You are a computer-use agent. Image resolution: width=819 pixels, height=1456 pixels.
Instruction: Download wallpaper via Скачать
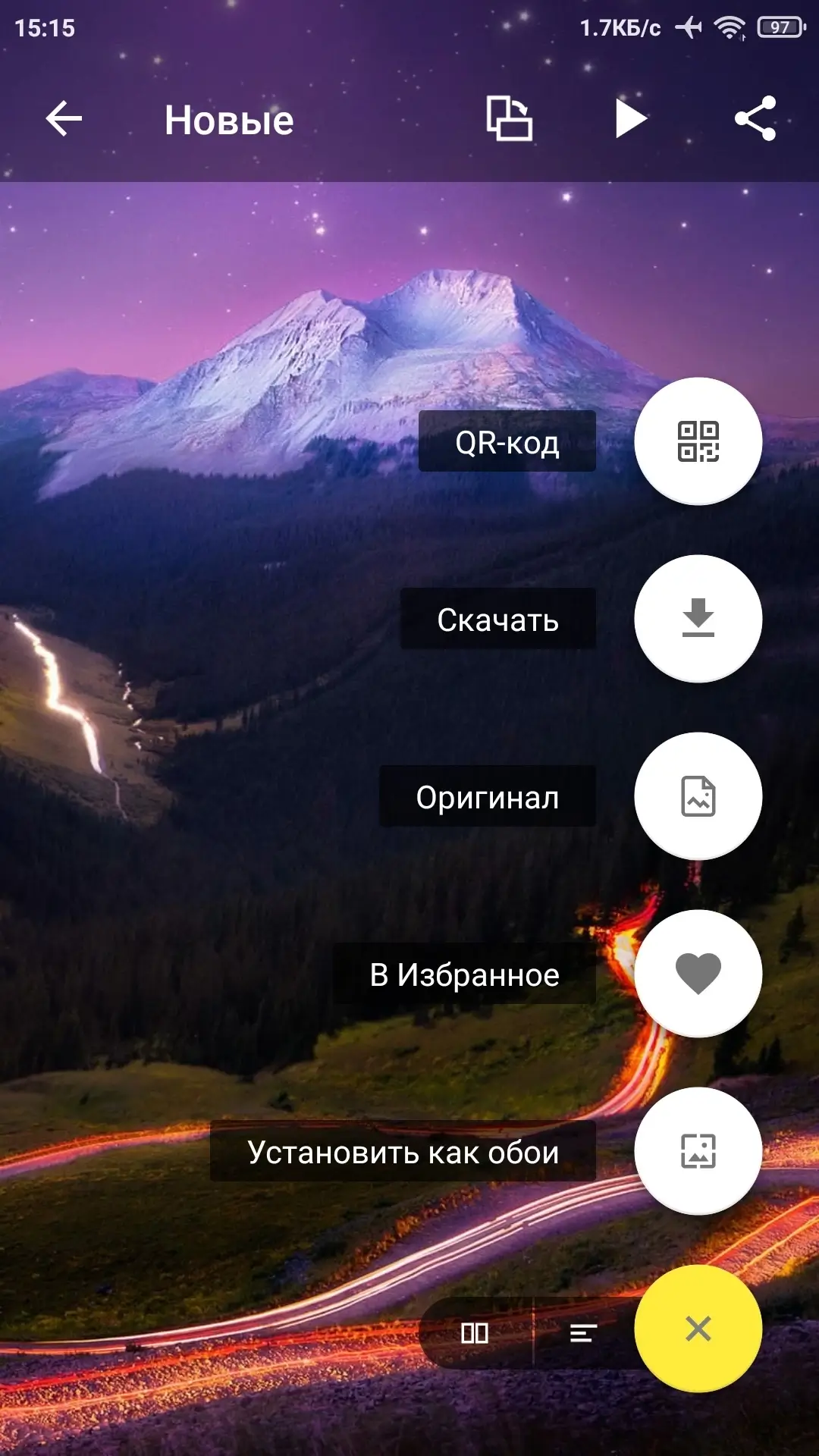click(698, 619)
